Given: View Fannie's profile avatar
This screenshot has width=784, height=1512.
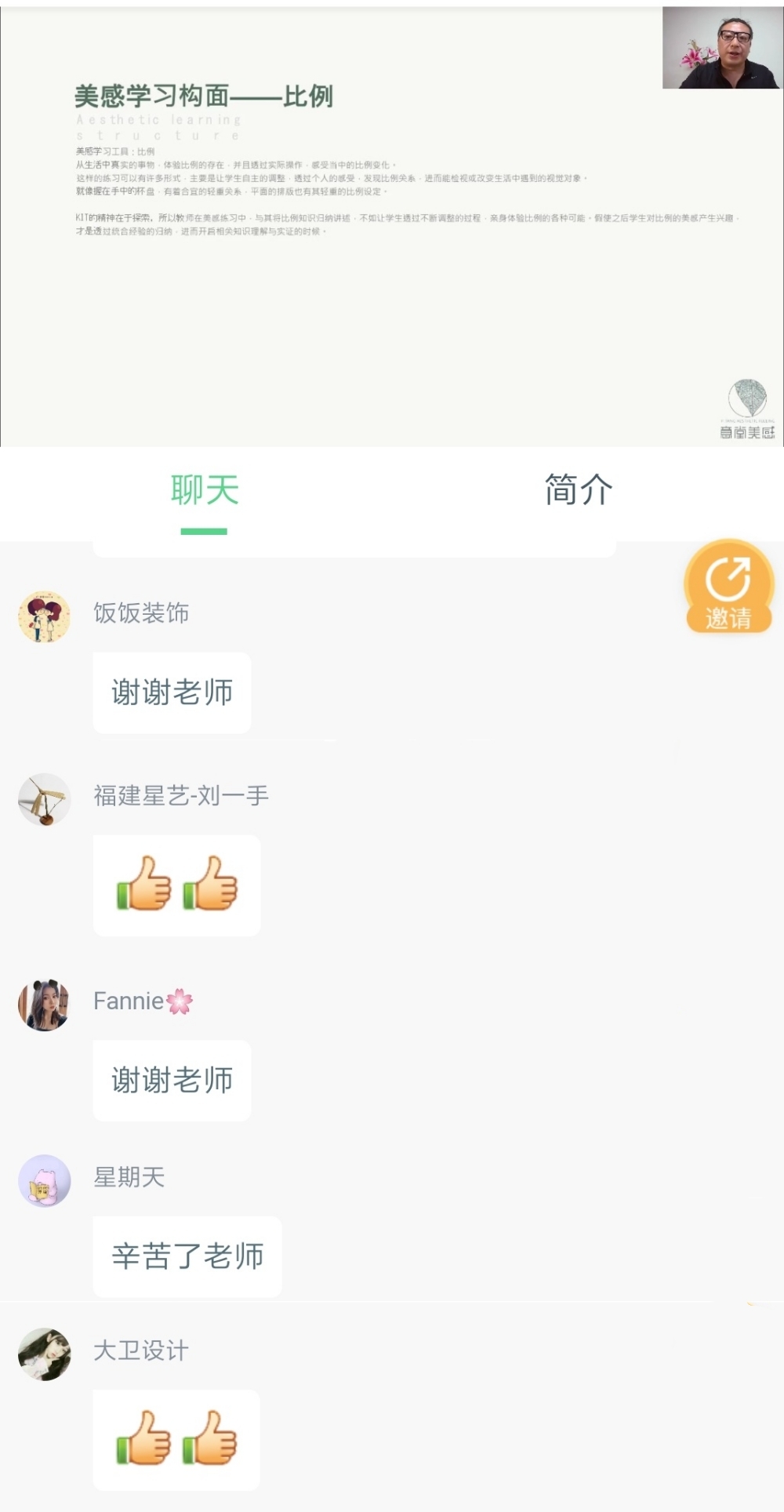Looking at the screenshot, I should 45,1005.
